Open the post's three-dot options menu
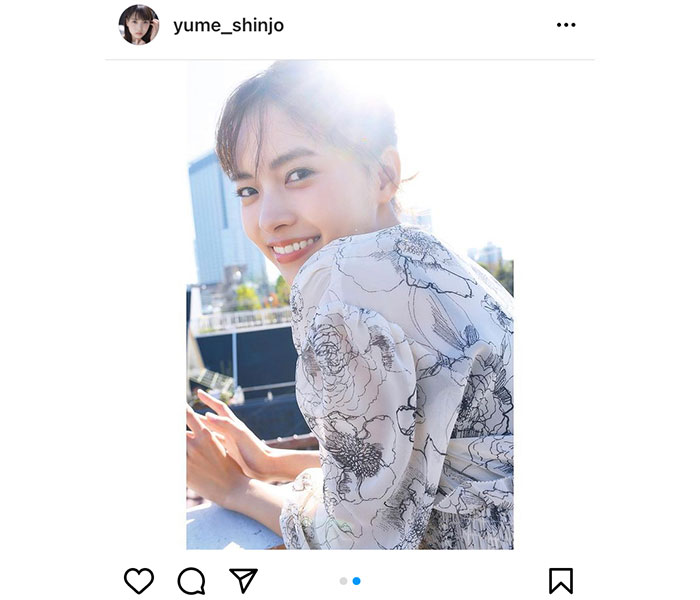 click(x=566, y=25)
